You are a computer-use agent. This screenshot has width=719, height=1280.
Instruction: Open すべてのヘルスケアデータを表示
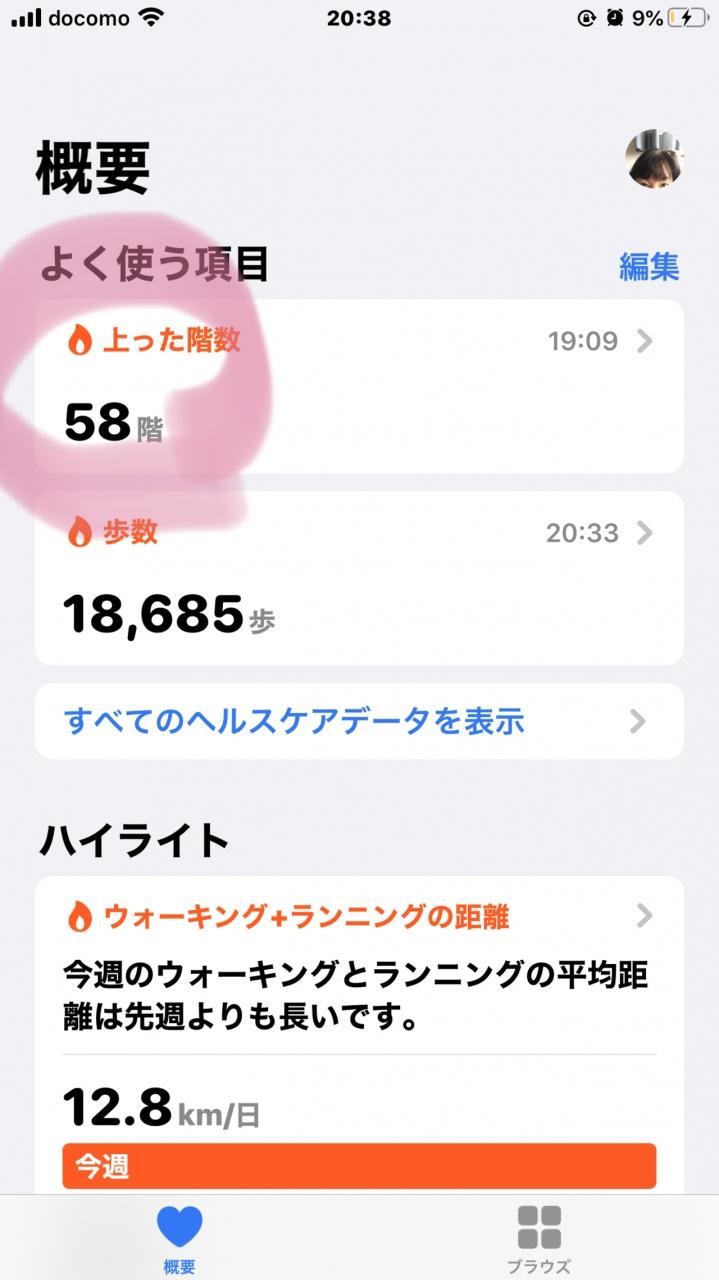click(359, 721)
